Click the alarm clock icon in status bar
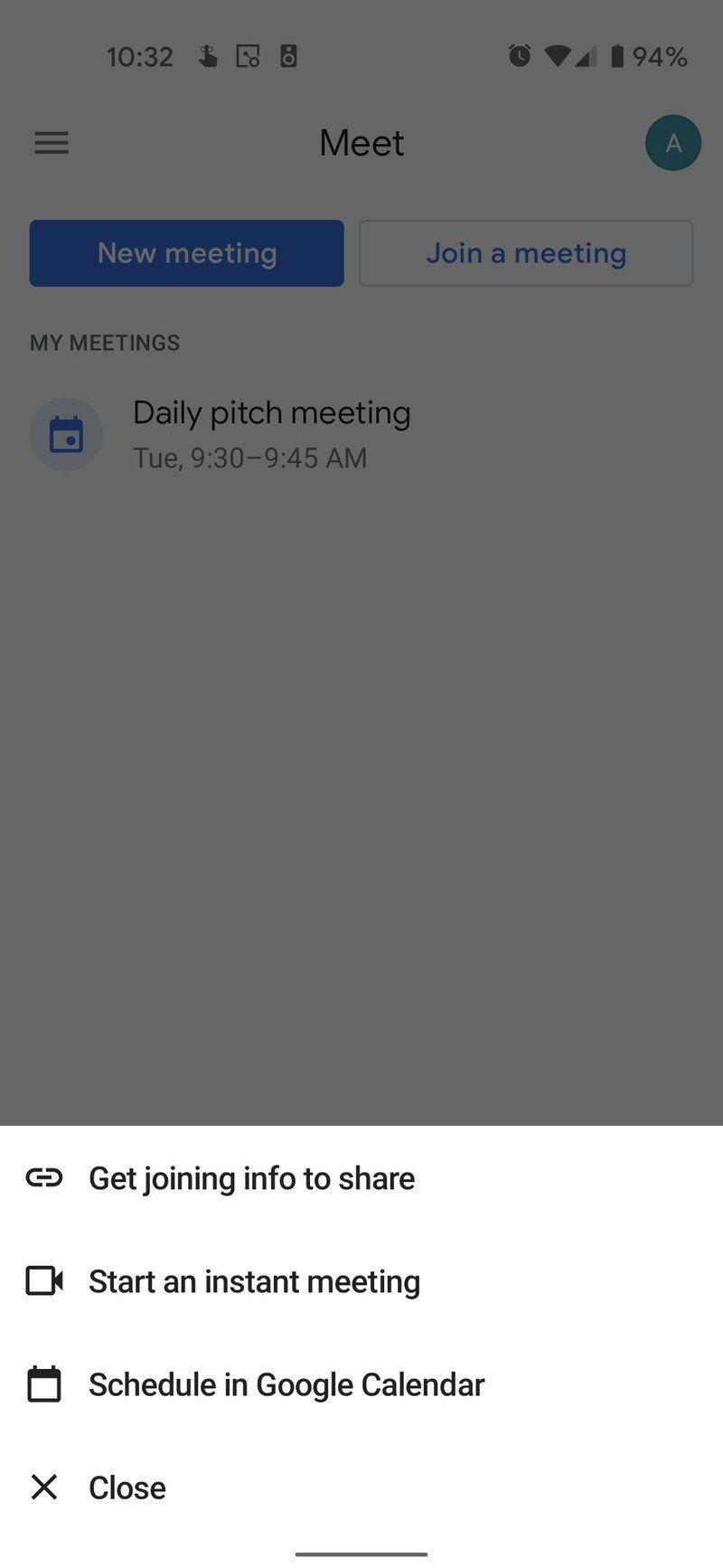The image size is (723, 1568). pos(519,56)
